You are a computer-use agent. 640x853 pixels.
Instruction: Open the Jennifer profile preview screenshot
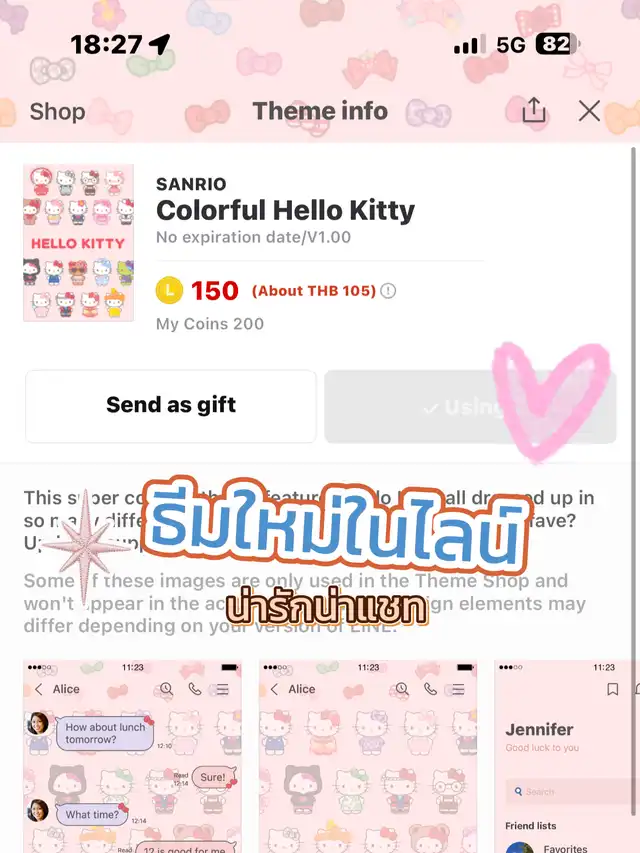(x=567, y=756)
